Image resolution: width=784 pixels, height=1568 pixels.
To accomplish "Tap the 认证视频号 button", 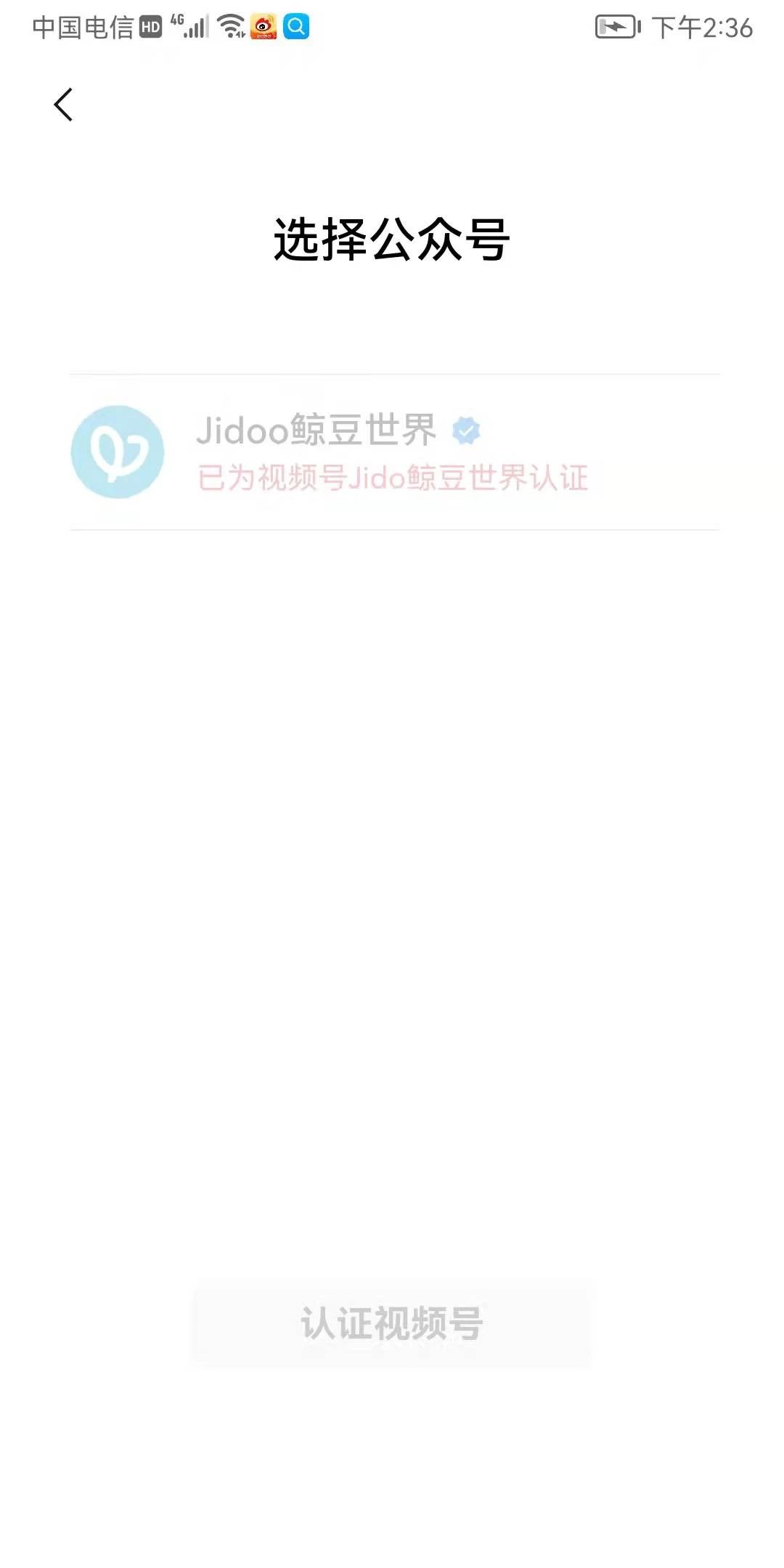I will [392, 1323].
